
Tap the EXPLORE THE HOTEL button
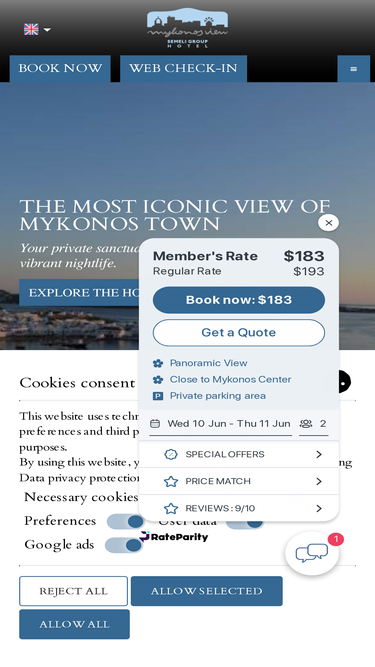80,293
